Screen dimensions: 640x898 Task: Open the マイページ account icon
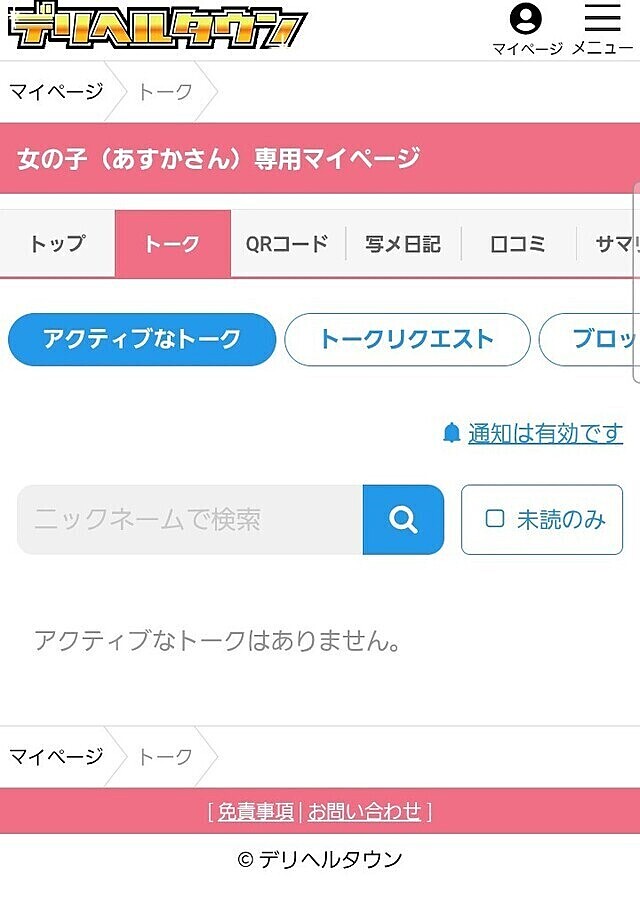[526, 28]
